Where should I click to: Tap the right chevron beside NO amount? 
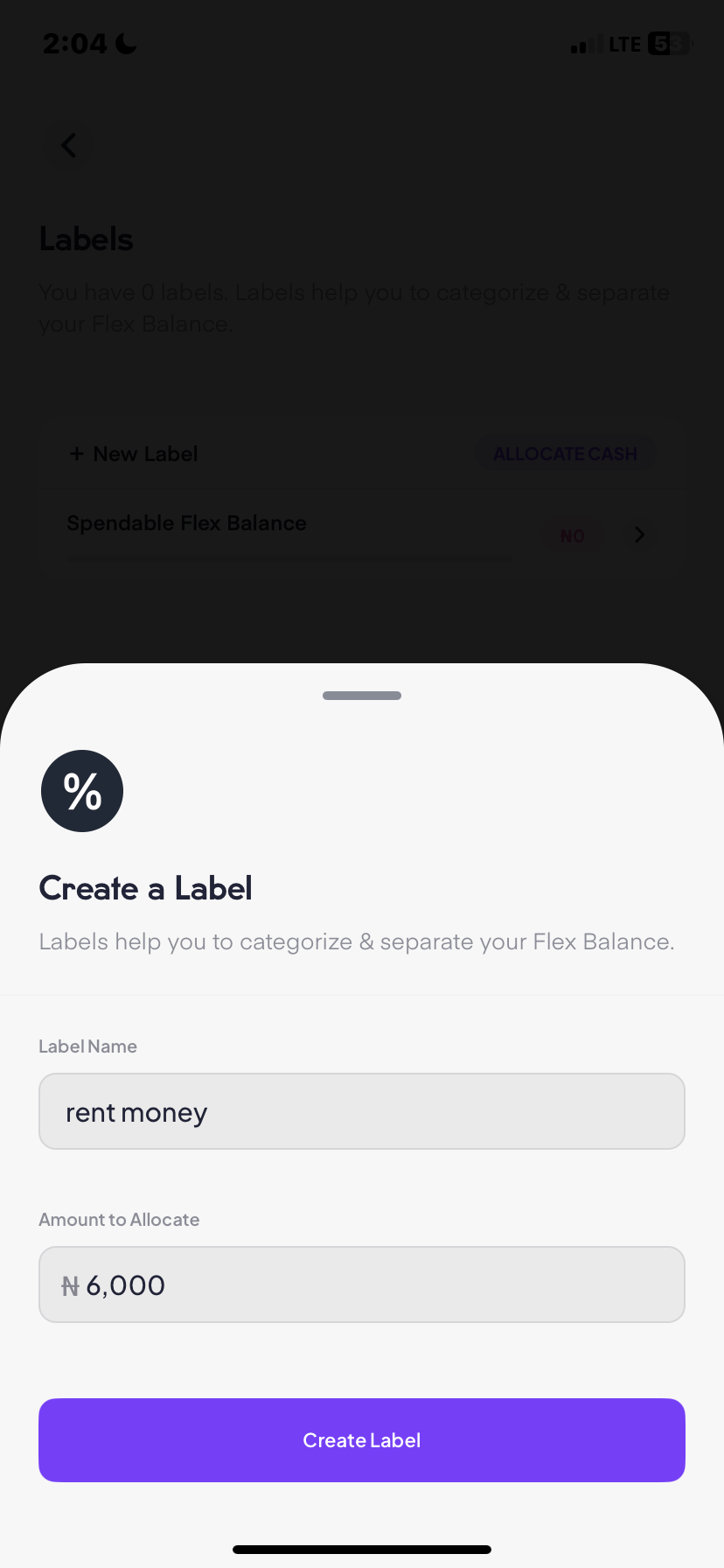(639, 535)
